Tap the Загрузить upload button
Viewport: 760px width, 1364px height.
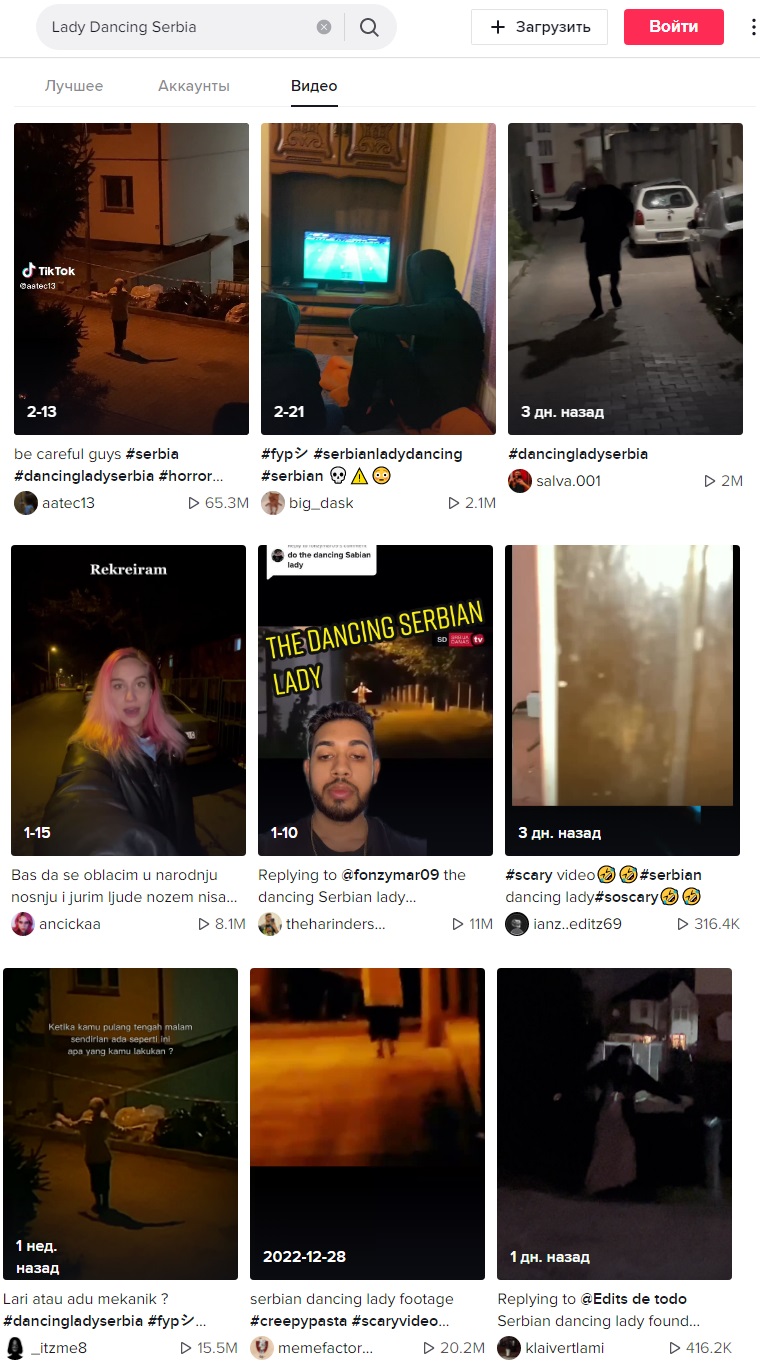point(539,27)
